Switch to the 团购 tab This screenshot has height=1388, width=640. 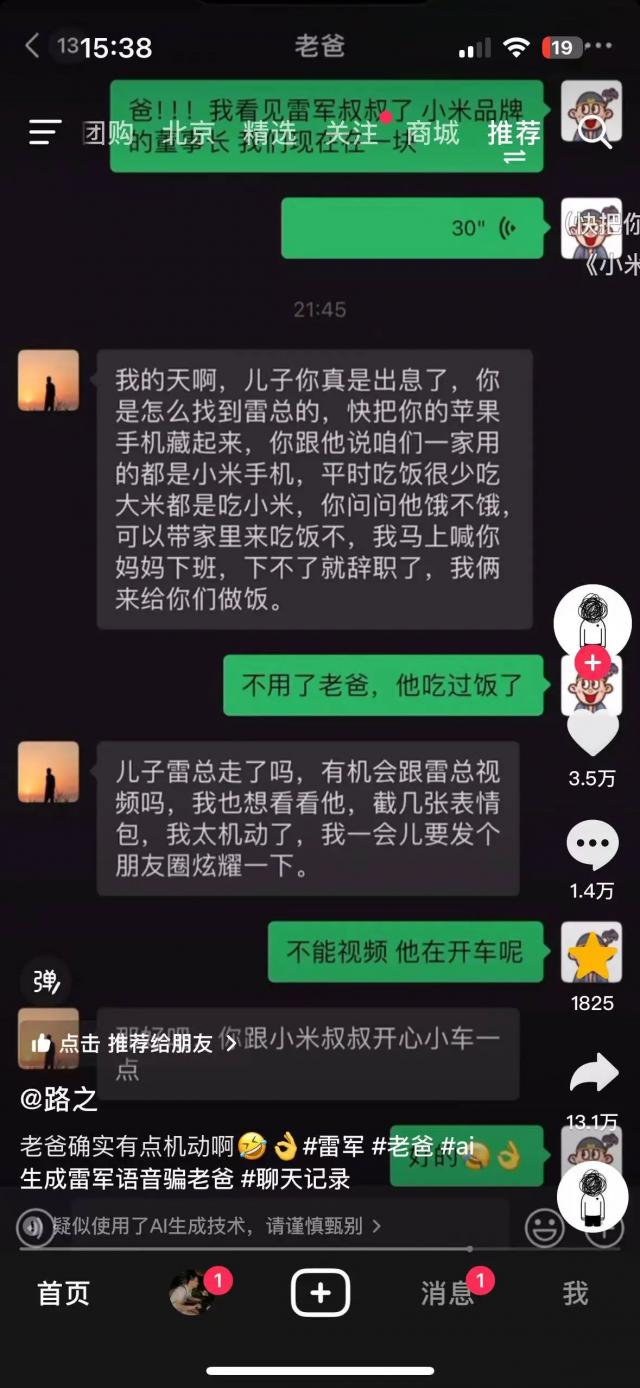point(108,132)
